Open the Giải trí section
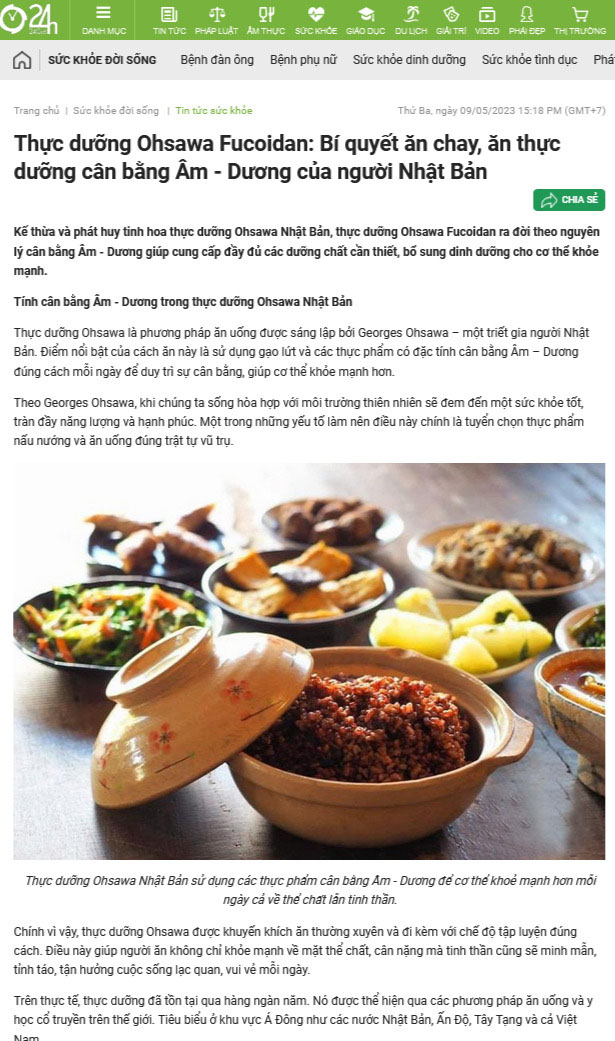Image resolution: width=615 pixels, height=1041 pixels. [x=451, y=19]
